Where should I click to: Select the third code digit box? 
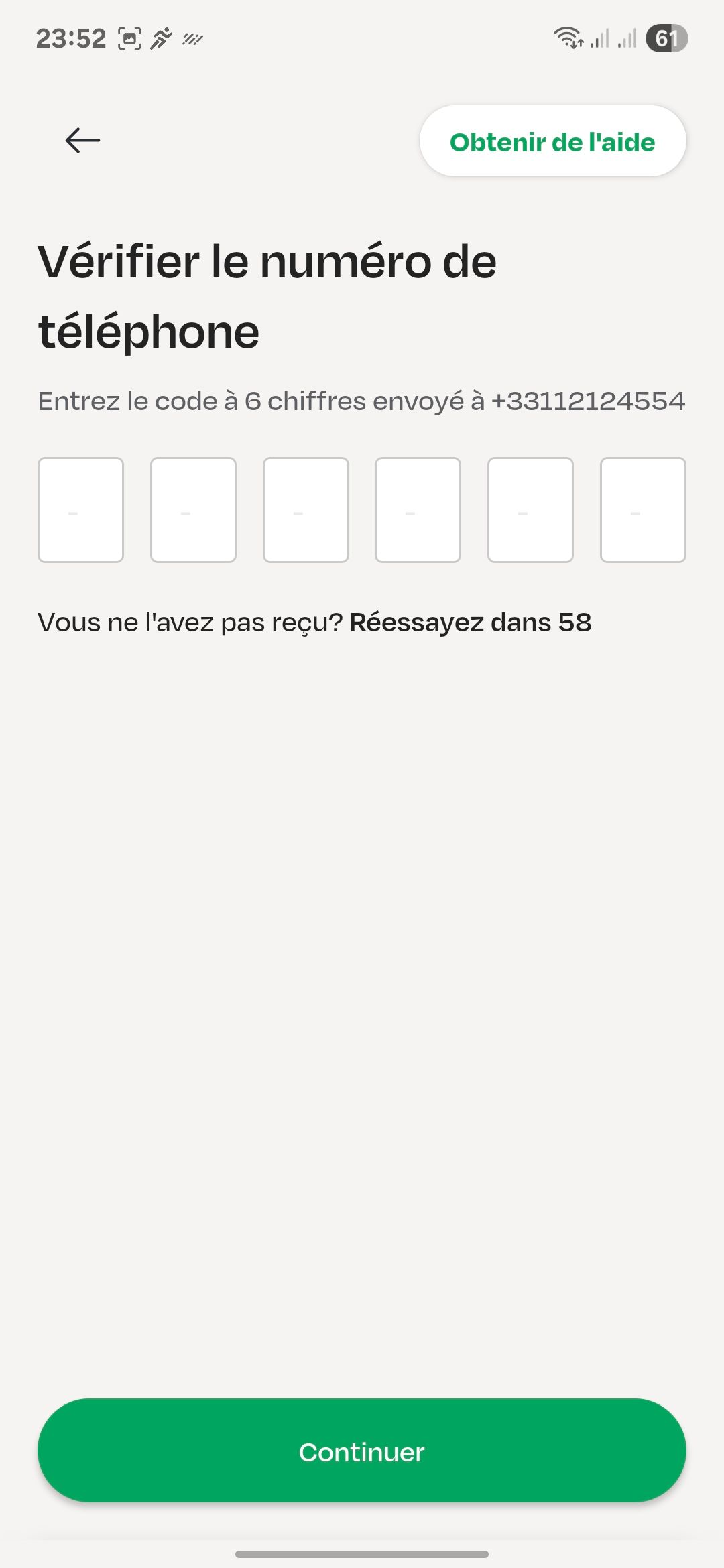(306, 509)
